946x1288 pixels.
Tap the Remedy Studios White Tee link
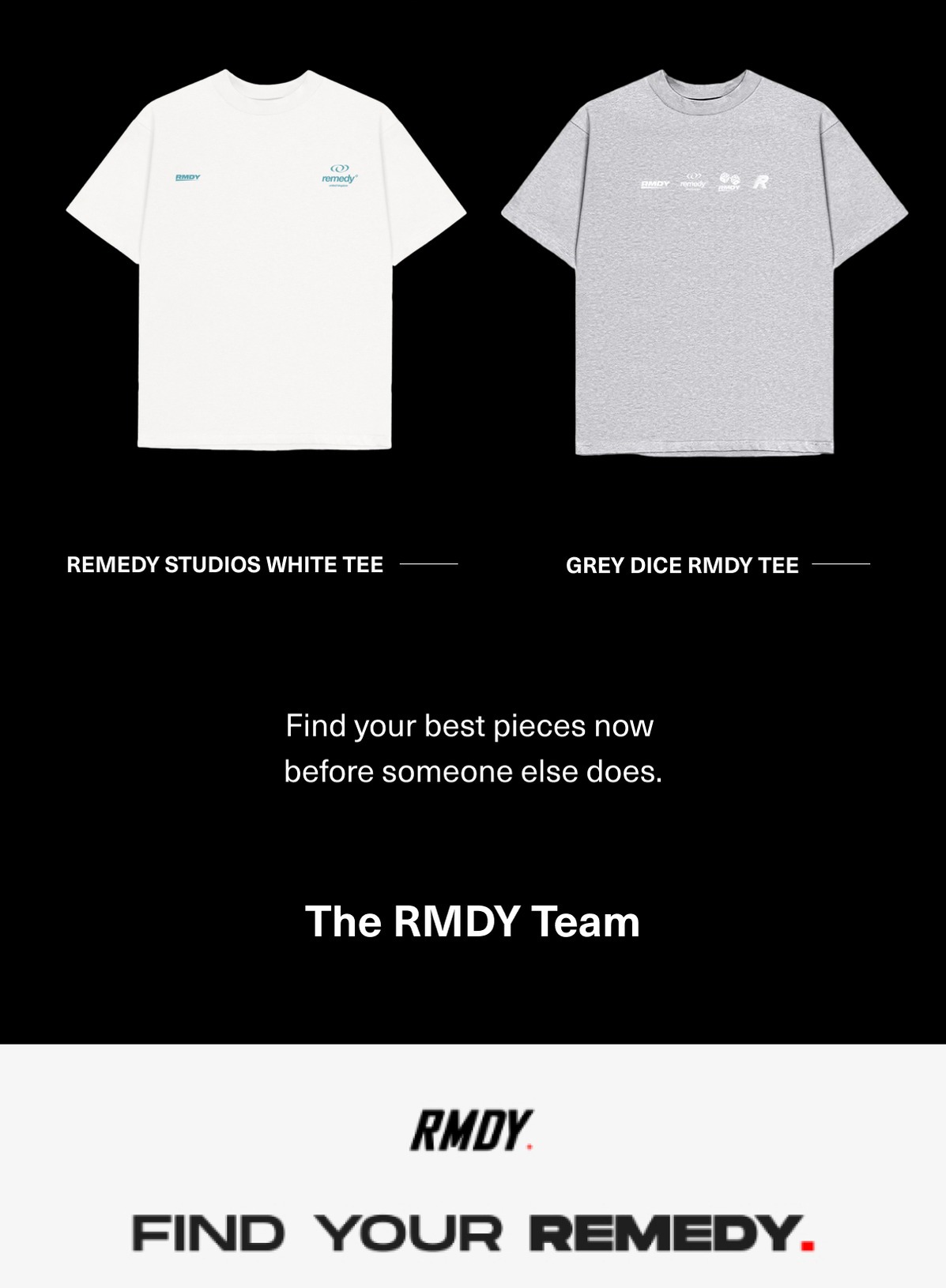(x=225, y=565)
